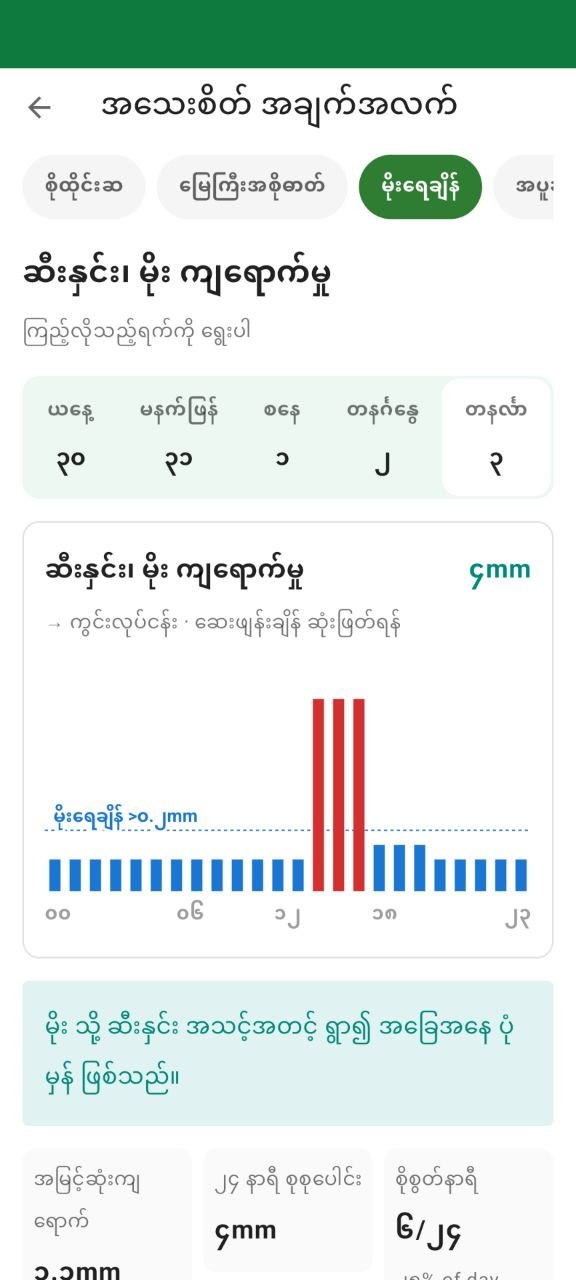Select the မိုးရေချိန် chip
The width and height of the screenshot is (576, 1280).
[420, 187]
